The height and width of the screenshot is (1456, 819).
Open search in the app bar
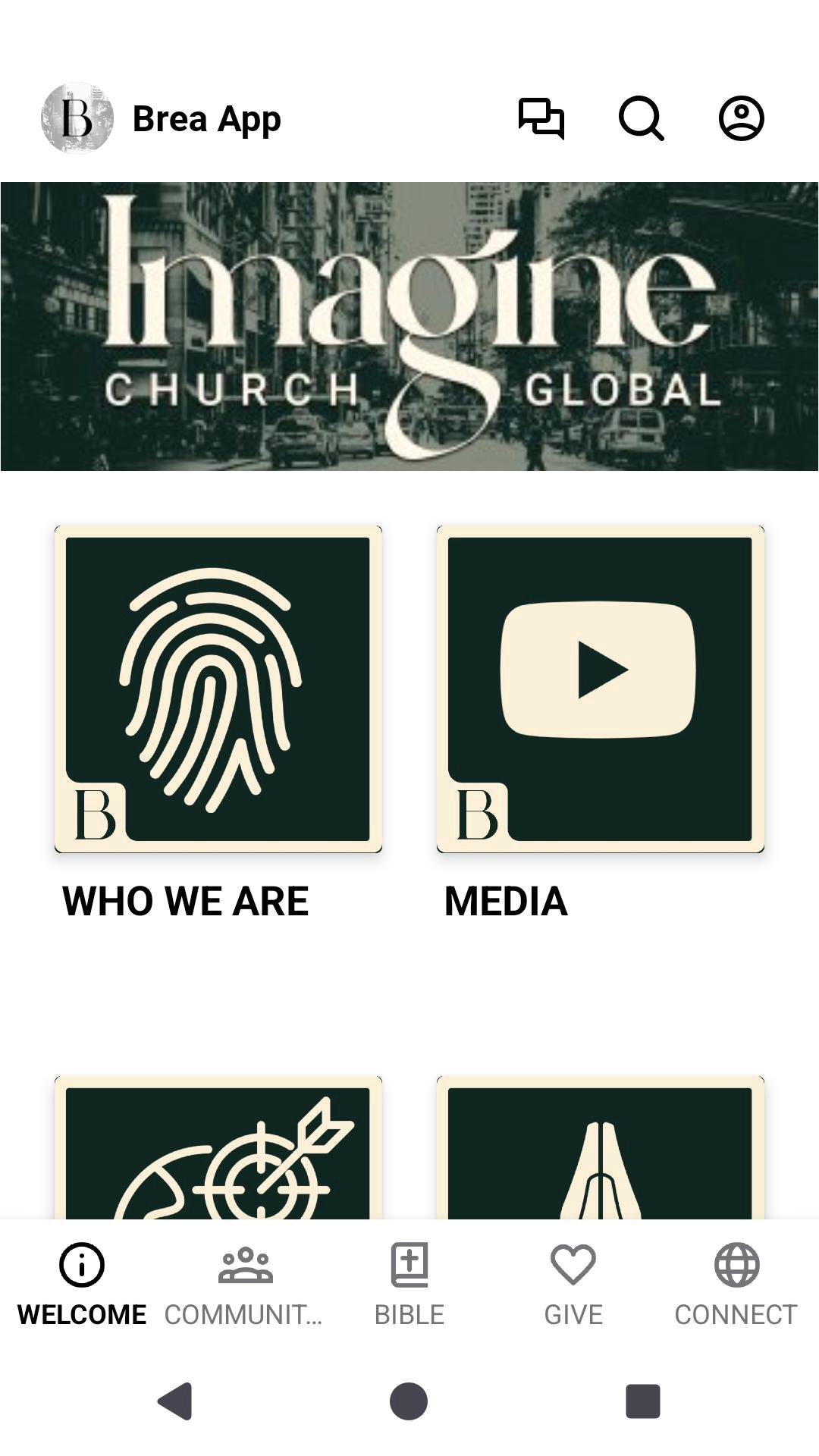coord(641,118)
